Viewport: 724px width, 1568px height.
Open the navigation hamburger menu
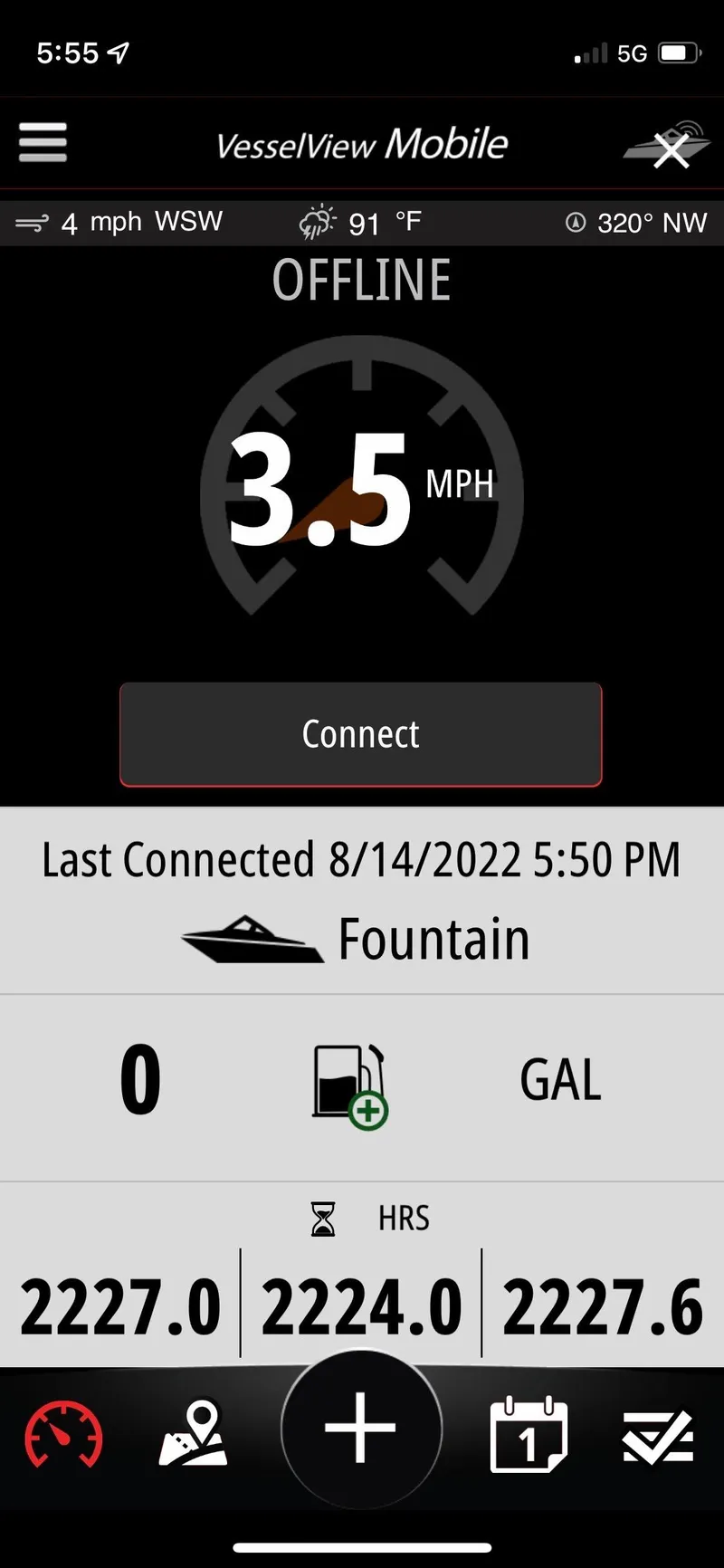coord(42,142)
